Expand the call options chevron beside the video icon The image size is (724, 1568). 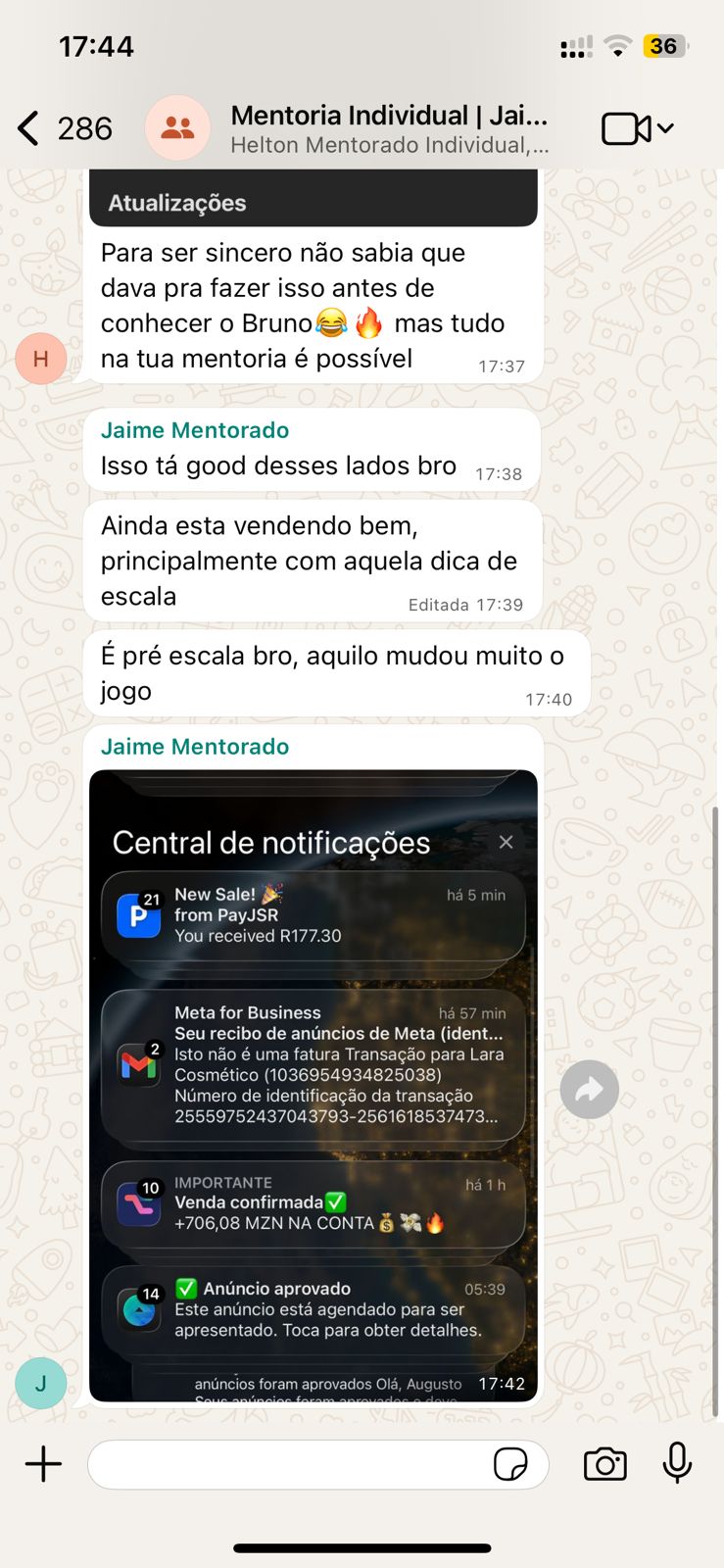tap(665, 129)
